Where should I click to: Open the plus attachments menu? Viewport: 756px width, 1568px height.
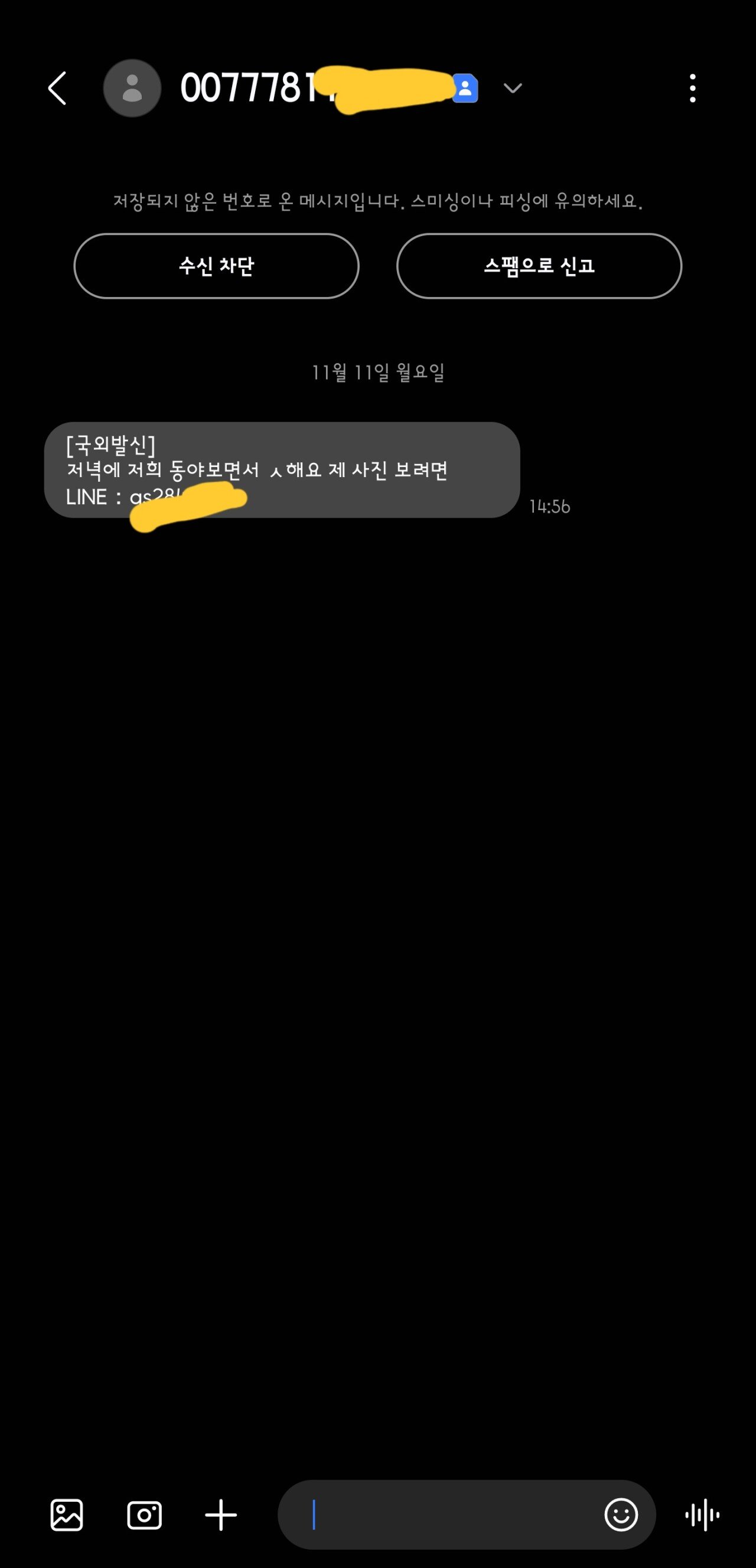(220, 1515)
